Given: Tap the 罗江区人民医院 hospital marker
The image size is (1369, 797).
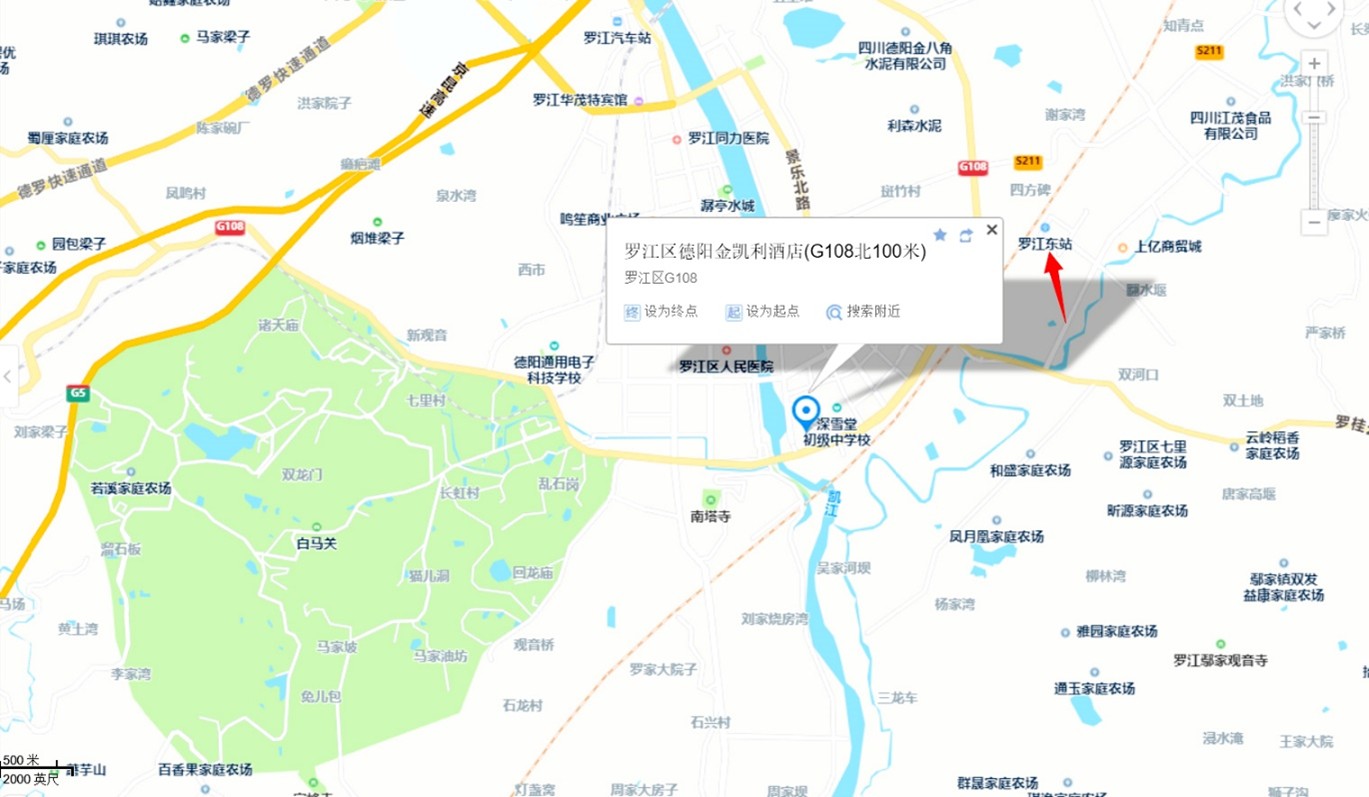Looking at the screenshot, I should [x=727, y=351].
